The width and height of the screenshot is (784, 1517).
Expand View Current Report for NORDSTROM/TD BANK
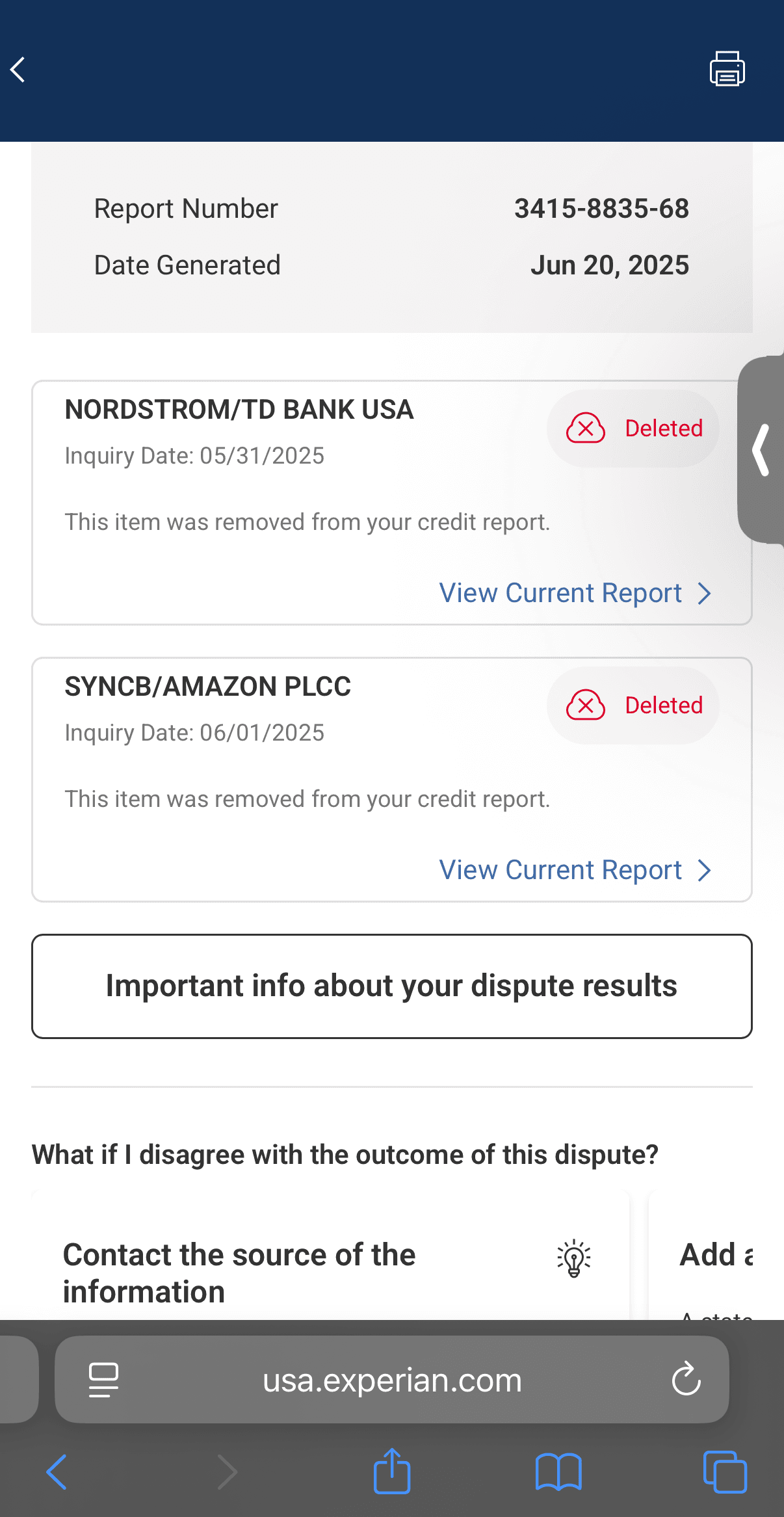pos(576,592)
